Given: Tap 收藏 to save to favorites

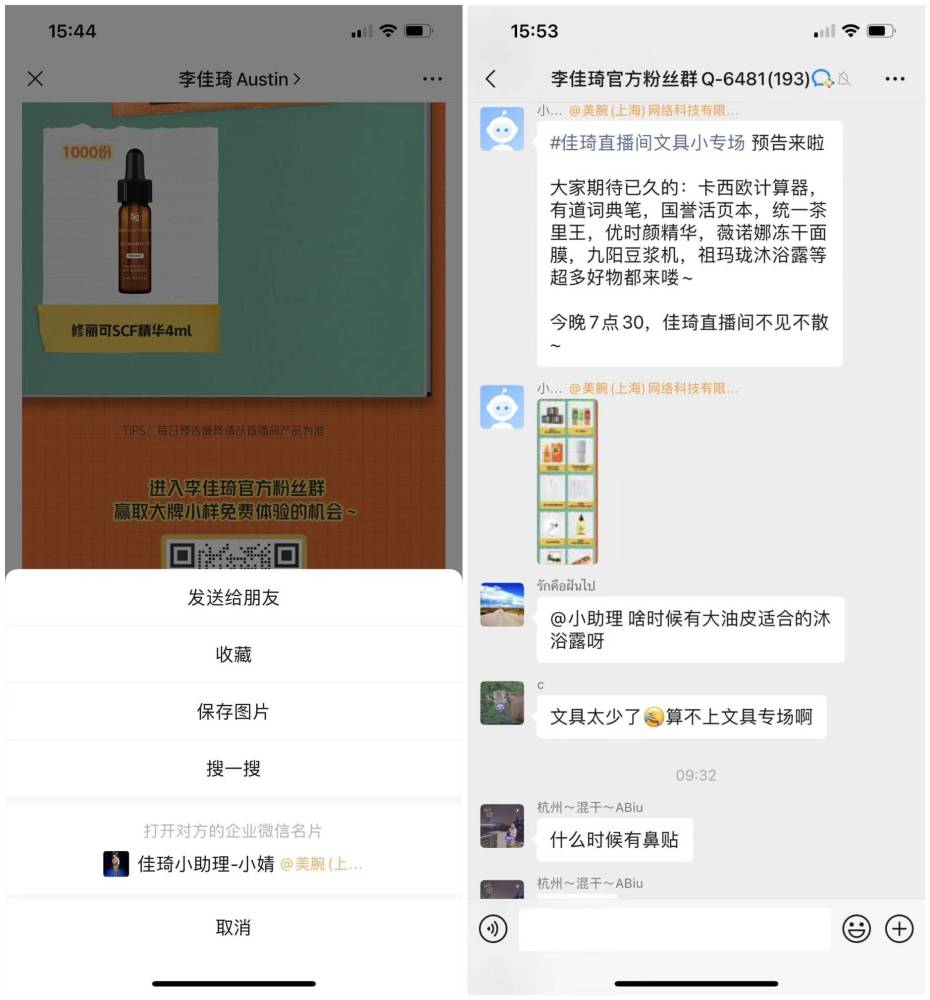Looking at the screenshot, I should click(x=233, y=655).
